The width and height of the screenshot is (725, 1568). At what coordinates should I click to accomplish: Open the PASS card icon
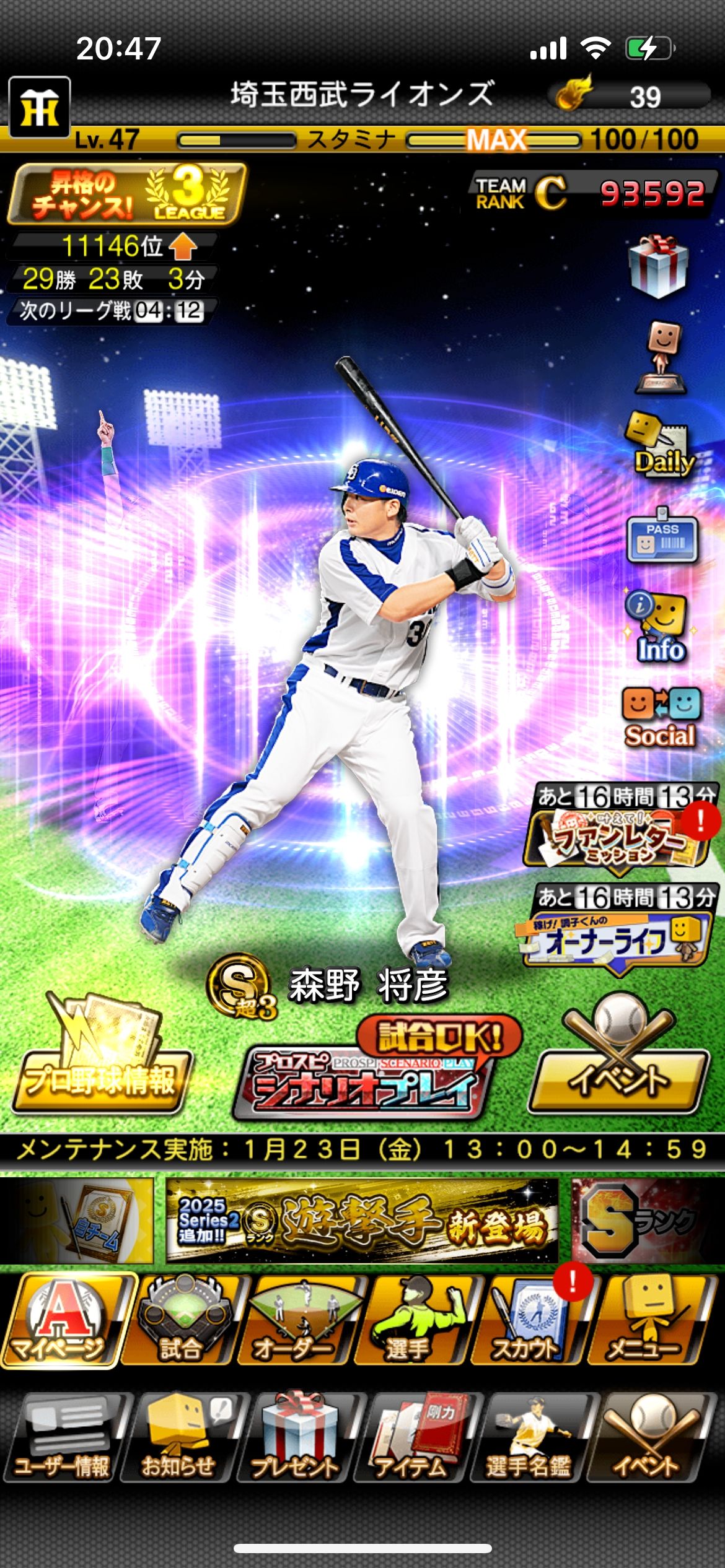tap(662, 538)
